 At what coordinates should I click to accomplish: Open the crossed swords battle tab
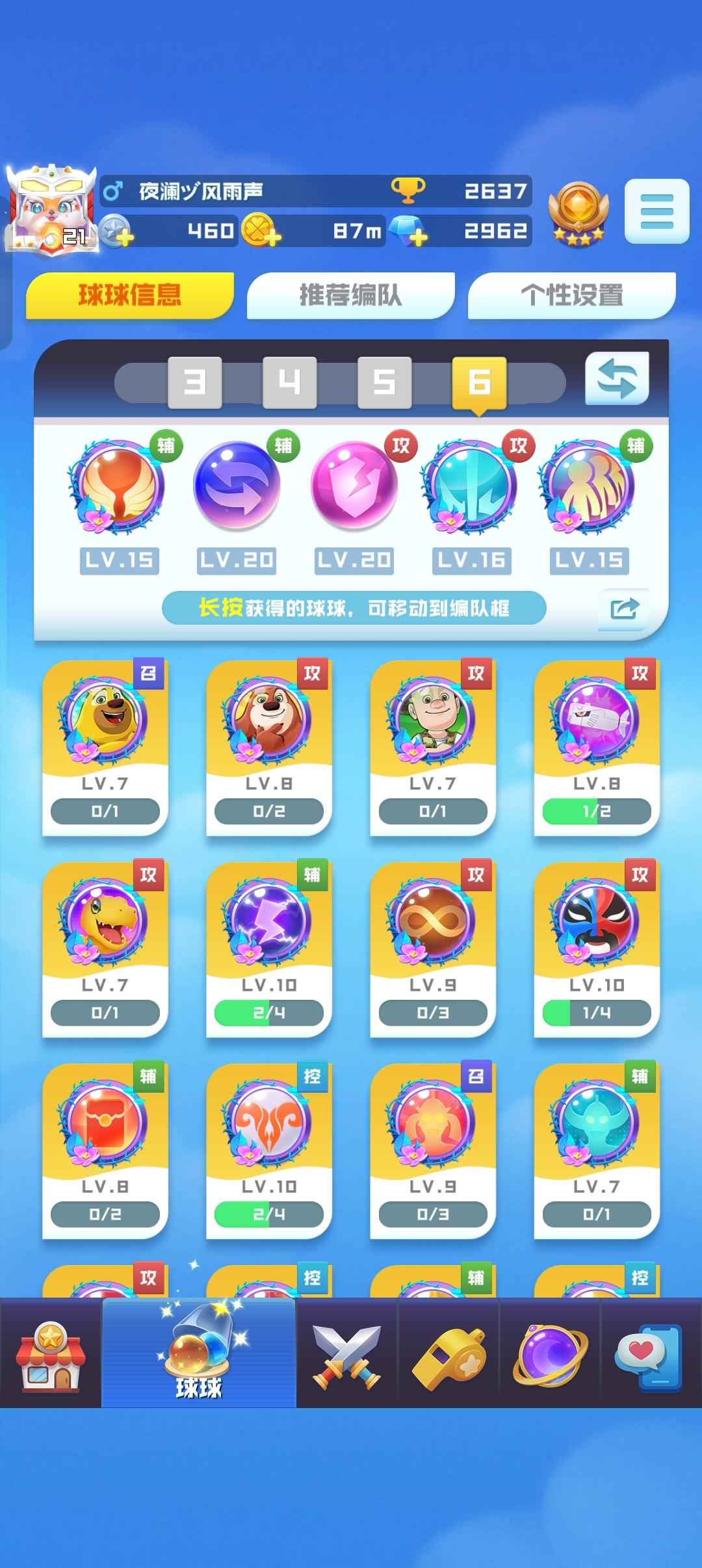point(346,1359)
